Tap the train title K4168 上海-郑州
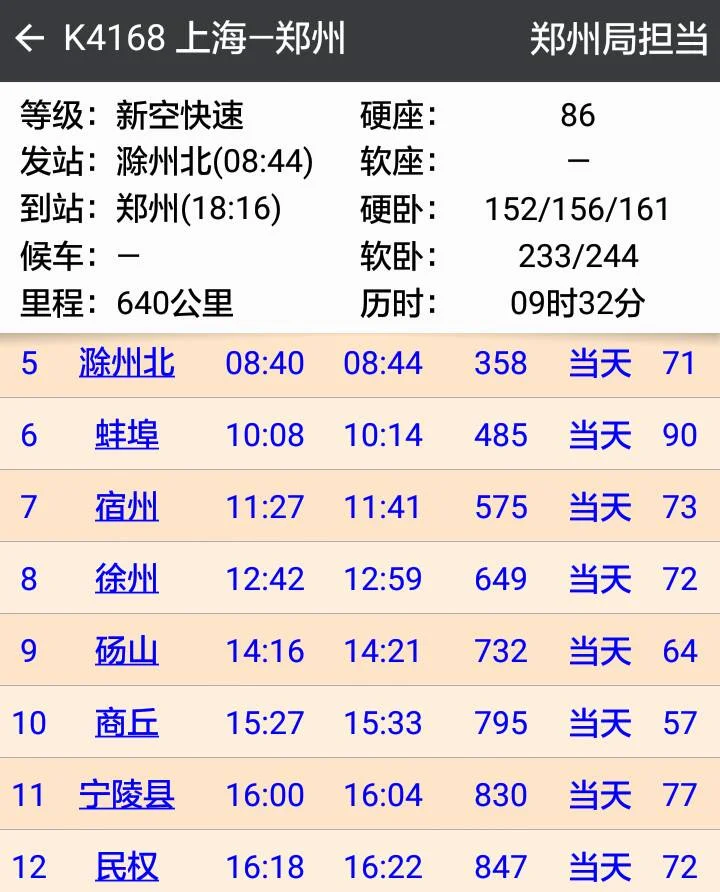Viewport: 720px width, 892px height. coord(200,38)
